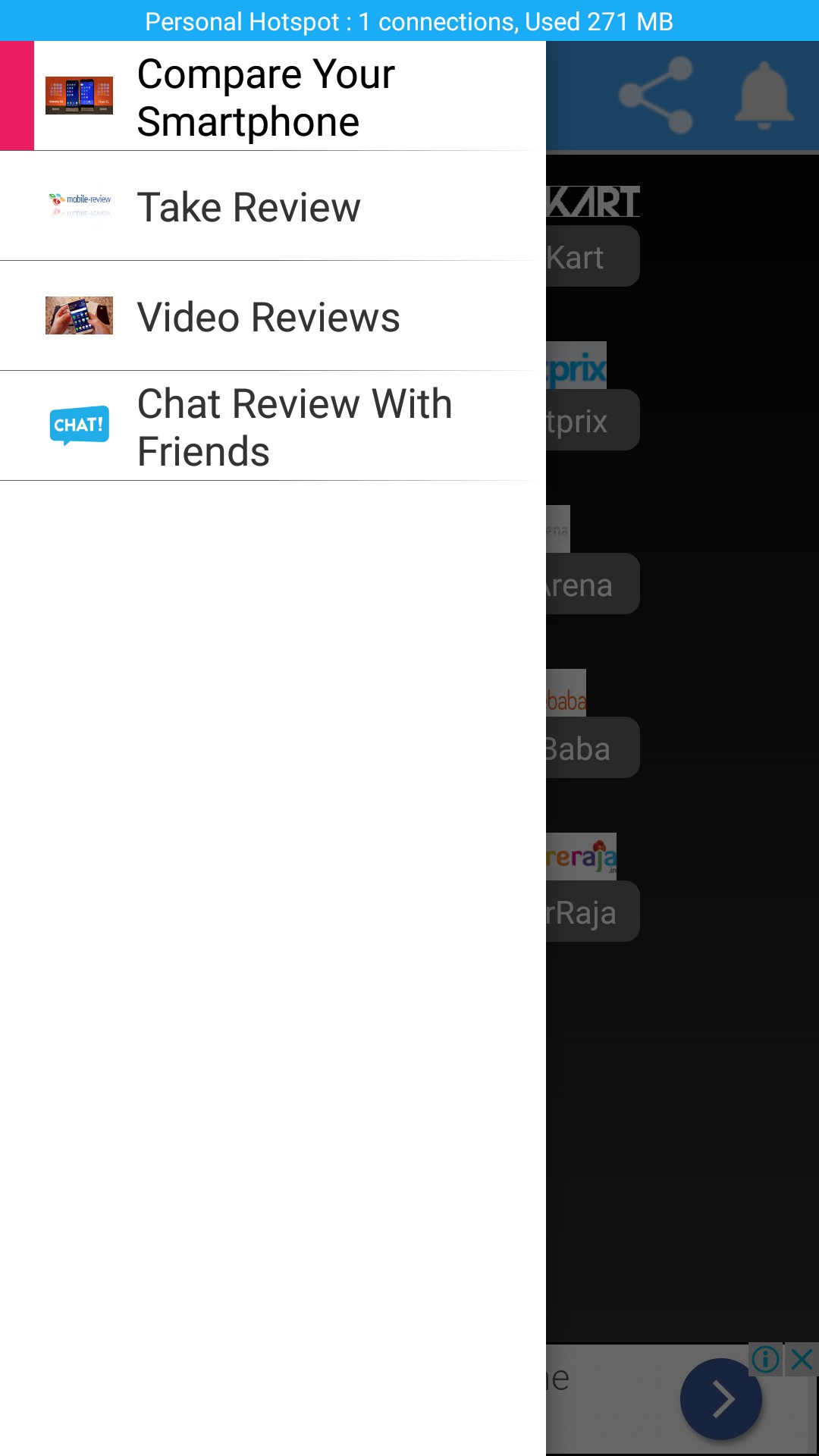Close the ad banner
The width and height of the screenshot is (819, 1456).
point(802,1360)
